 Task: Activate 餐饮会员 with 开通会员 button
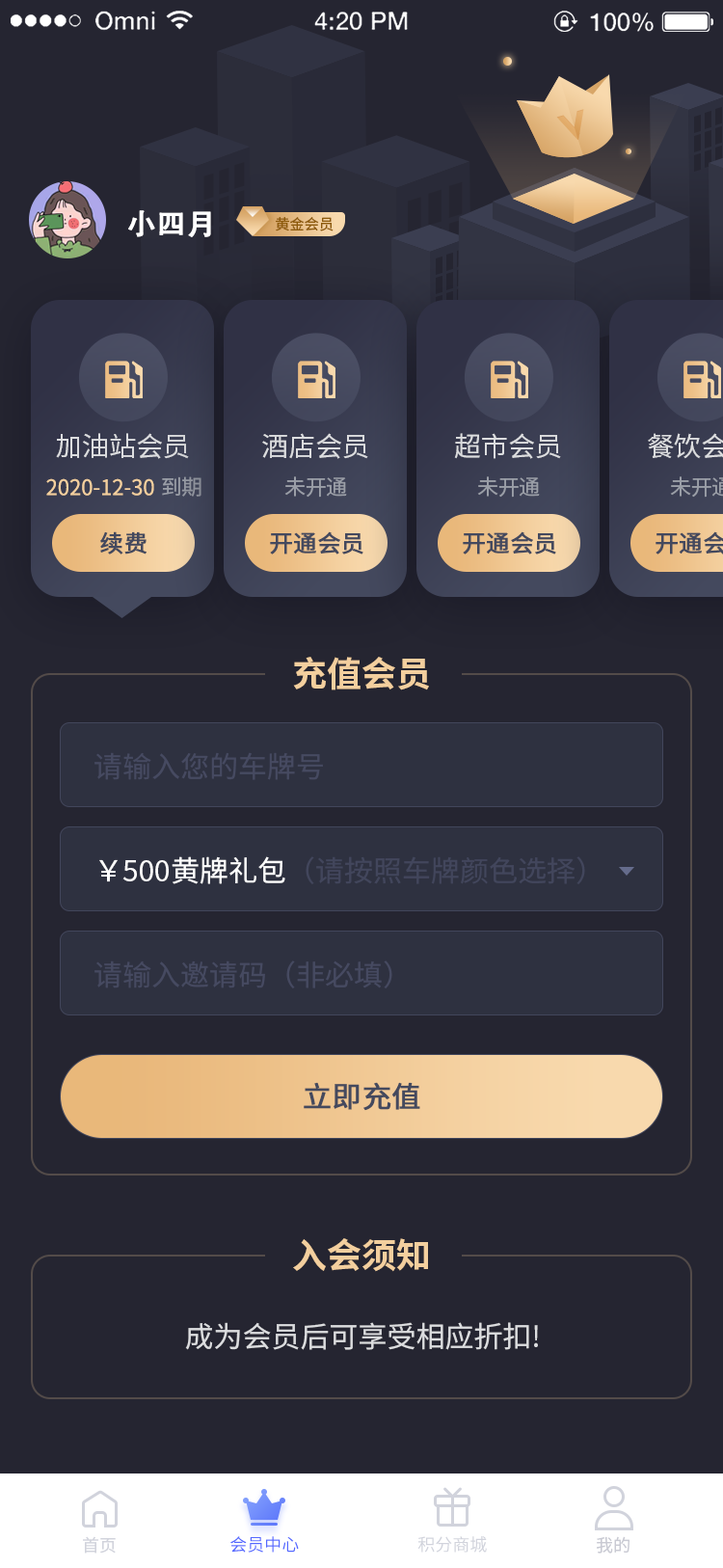[677, 543]
